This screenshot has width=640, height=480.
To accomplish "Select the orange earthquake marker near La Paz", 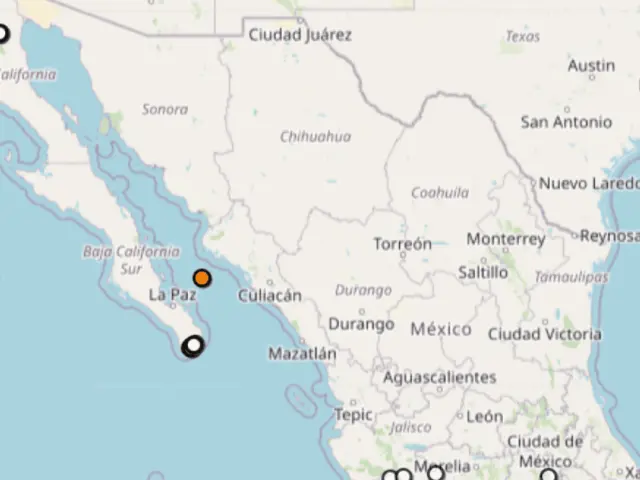I will coord(202,278).
